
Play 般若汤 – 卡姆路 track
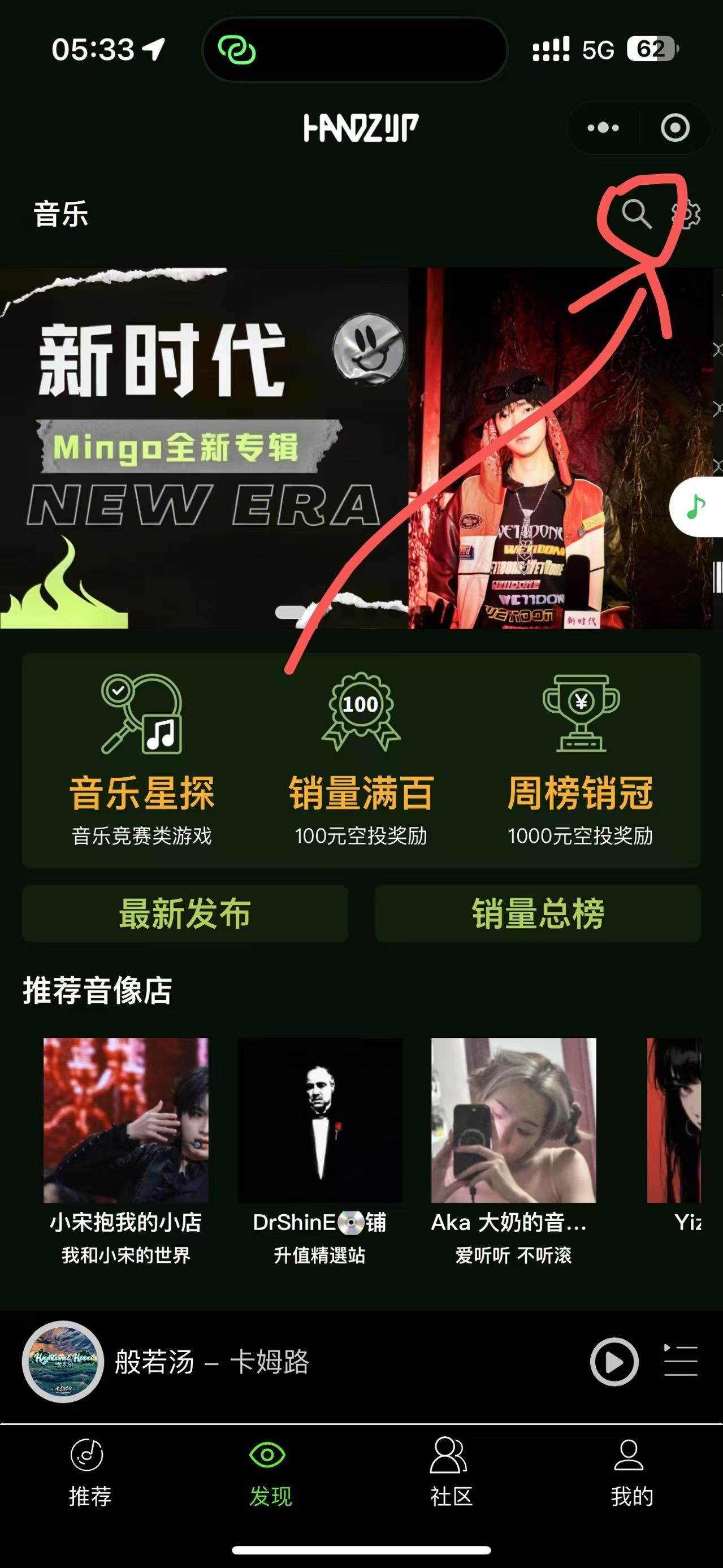(614, 1362)
